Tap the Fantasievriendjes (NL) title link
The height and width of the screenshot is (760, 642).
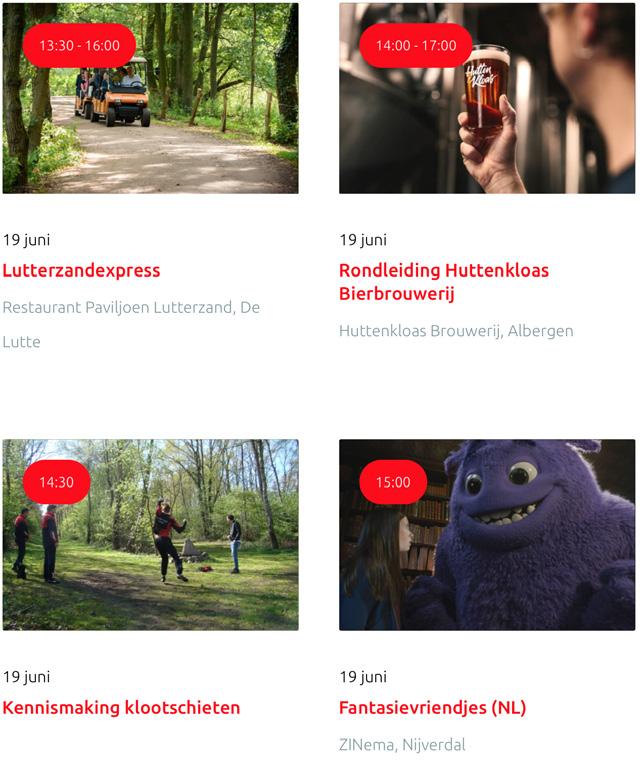tap(432, 707)
